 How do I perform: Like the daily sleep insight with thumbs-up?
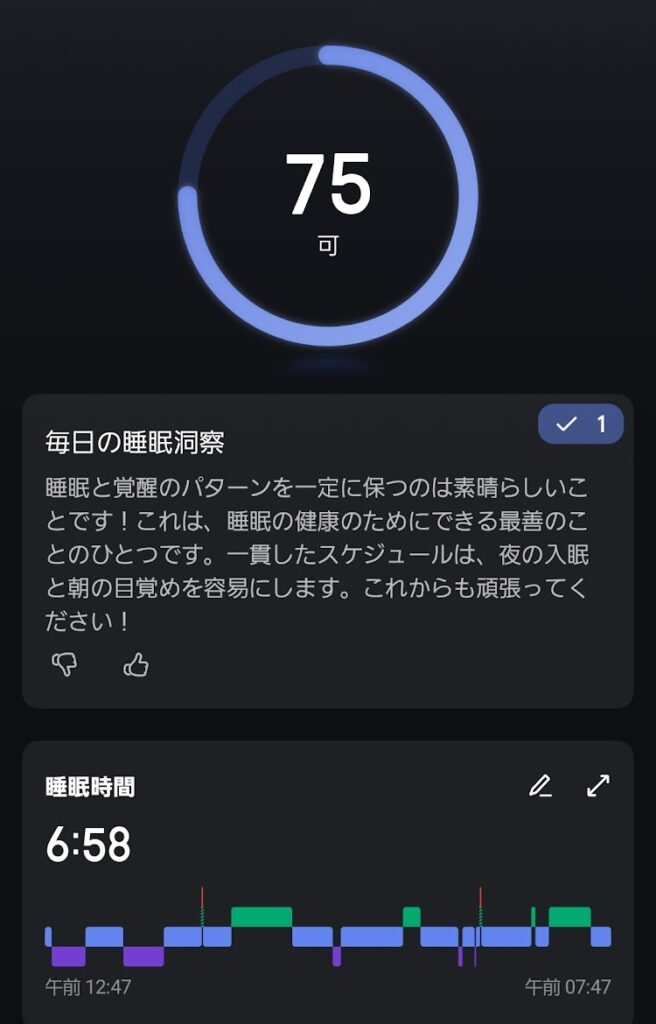pyautogui.click(x=135, y=664)
